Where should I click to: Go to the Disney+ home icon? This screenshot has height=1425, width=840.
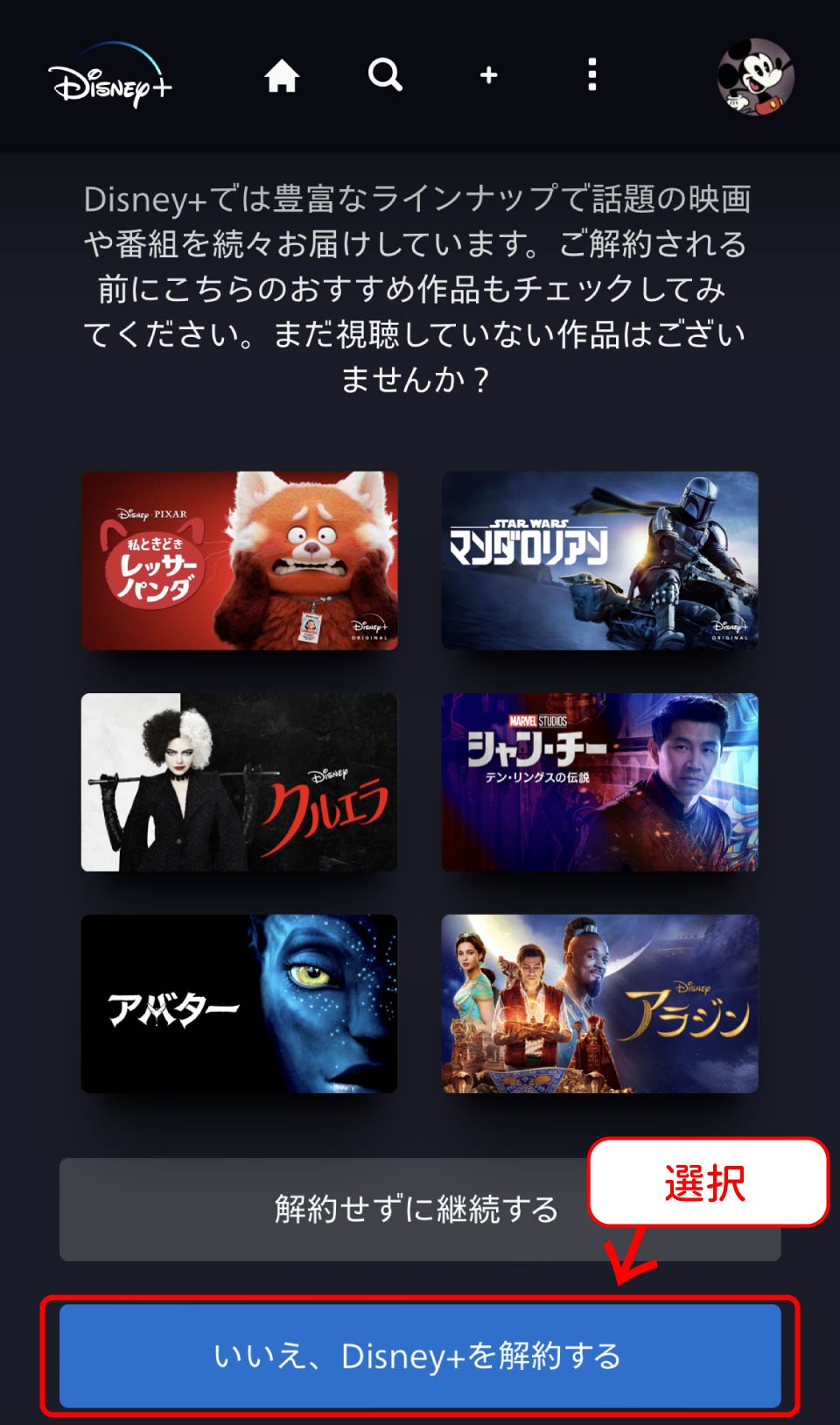tap(282, 76)
